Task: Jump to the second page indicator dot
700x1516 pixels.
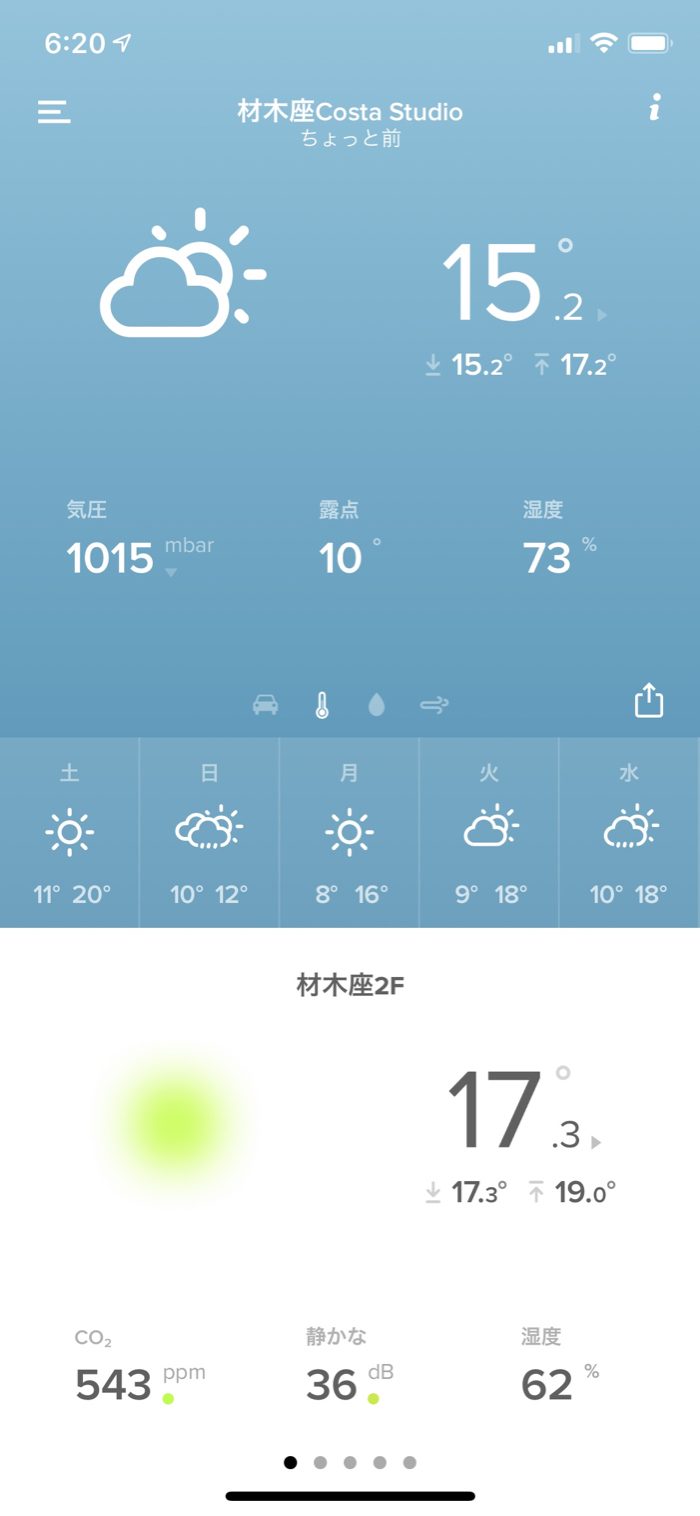Action: [320, 1462]
